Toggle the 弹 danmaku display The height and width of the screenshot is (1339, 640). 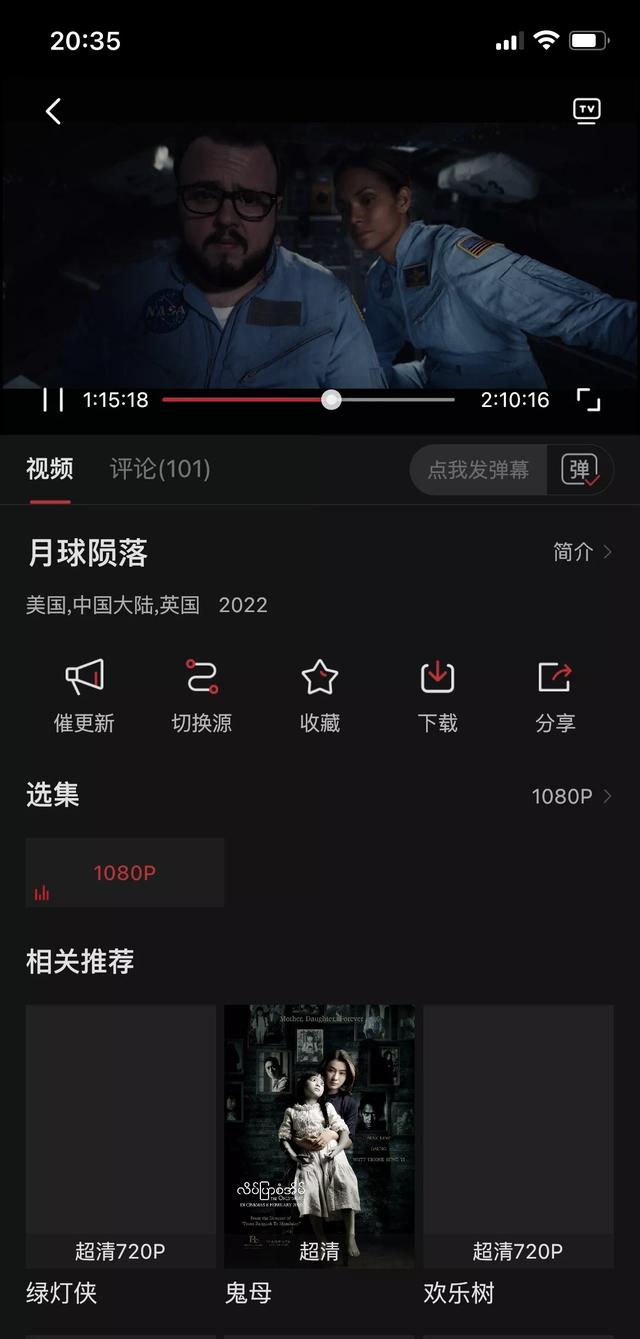point(580,470)
